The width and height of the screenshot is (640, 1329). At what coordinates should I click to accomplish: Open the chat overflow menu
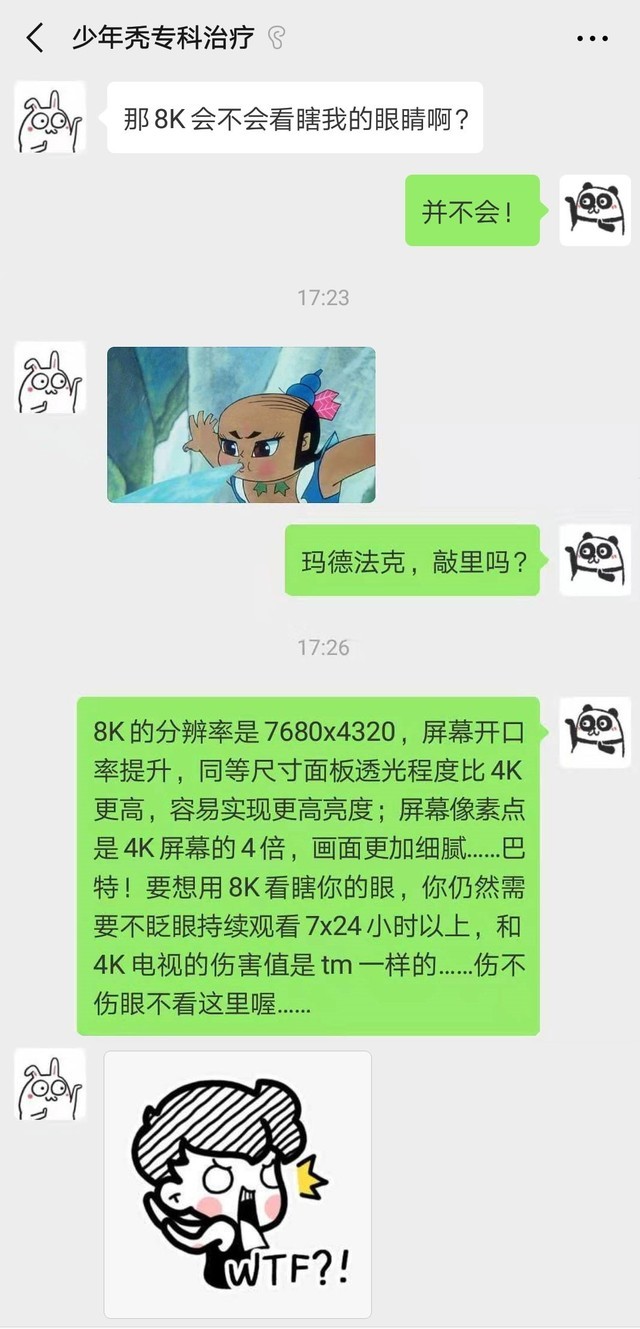coord(592,39)
